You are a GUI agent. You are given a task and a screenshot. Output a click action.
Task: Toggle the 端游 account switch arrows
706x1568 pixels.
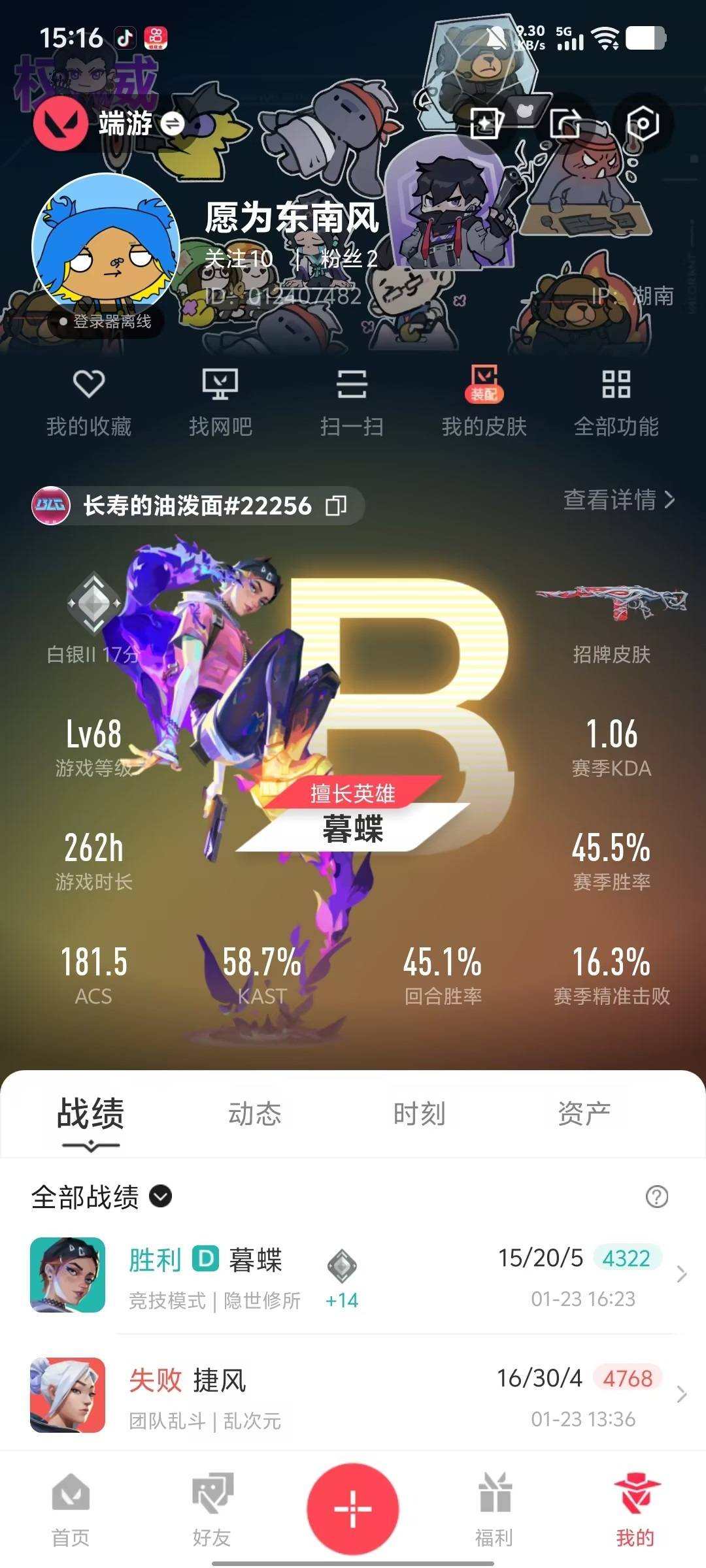tap(171, 124)
